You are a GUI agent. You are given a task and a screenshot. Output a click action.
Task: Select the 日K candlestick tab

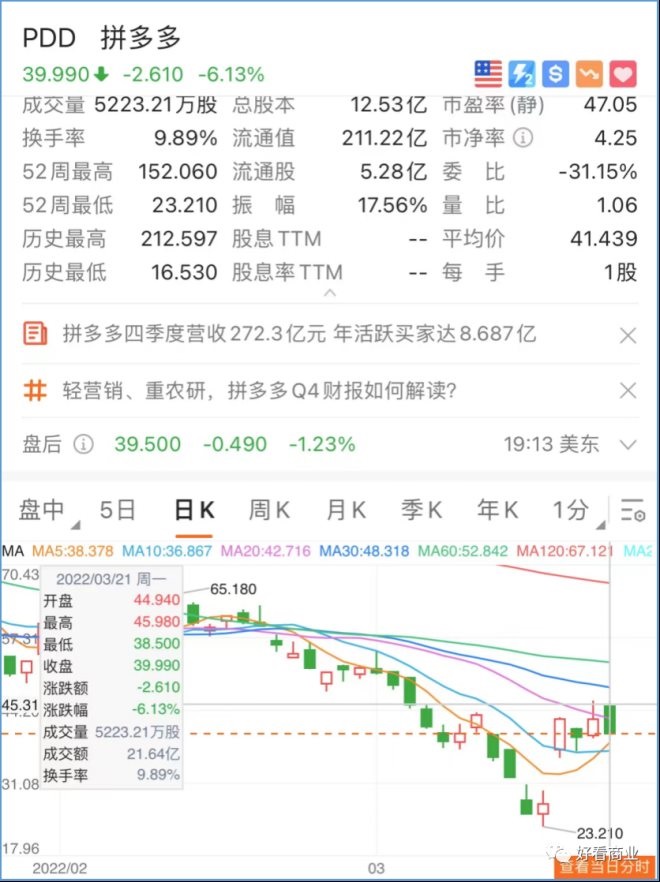click(193, 510)
